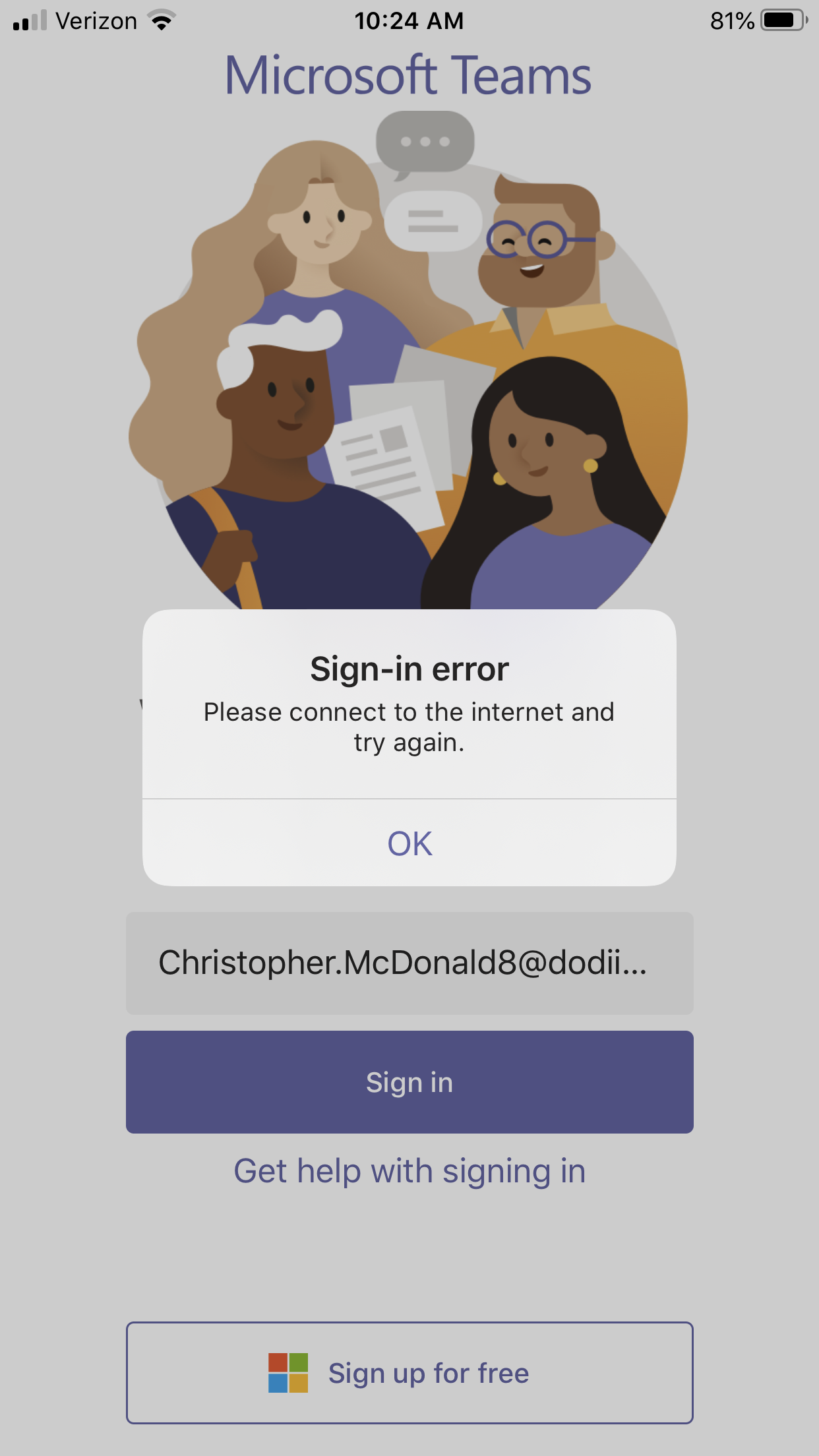Screen dimensions: 819x1456
Task: Tap the purple Sign in button
Action: tap(409, 1082)
